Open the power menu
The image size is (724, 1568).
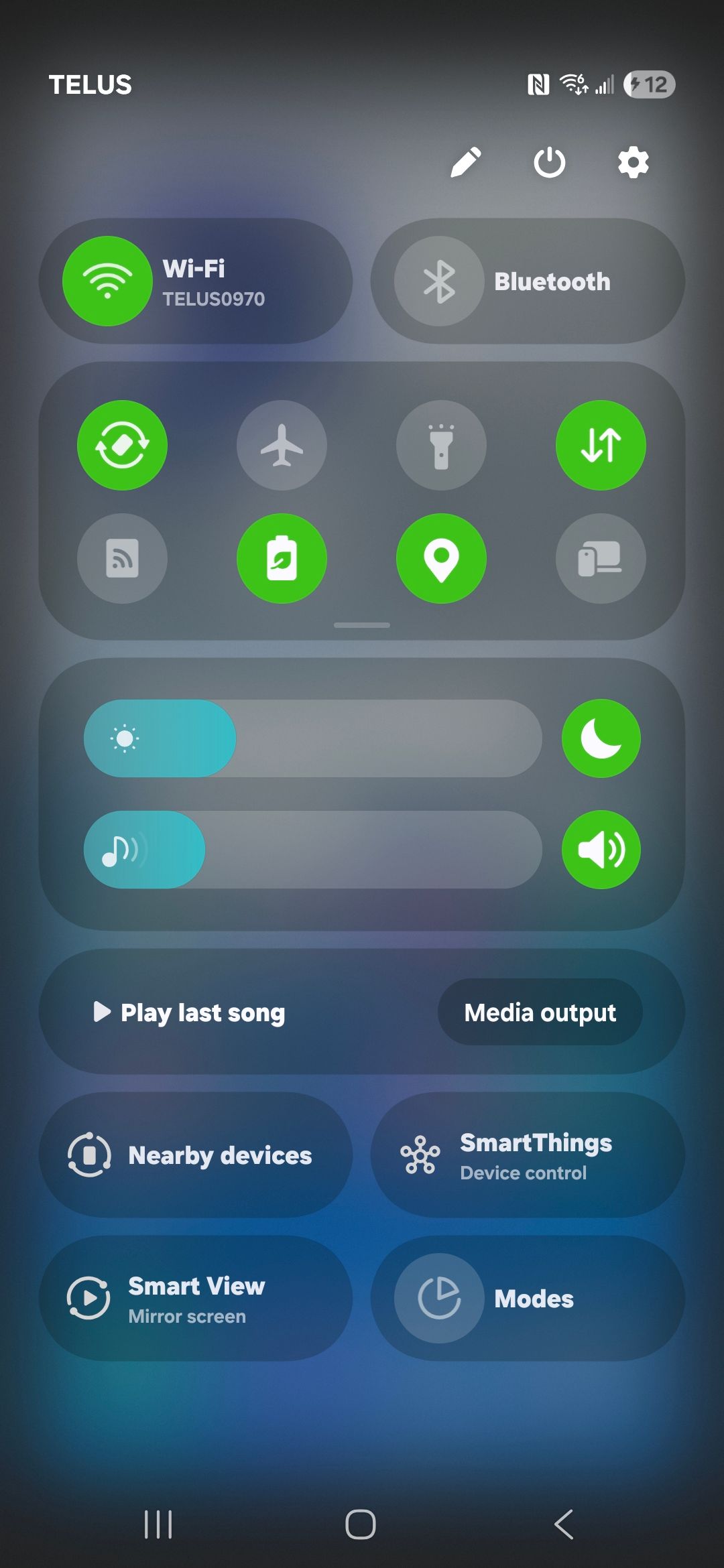[x=550, y=162]
